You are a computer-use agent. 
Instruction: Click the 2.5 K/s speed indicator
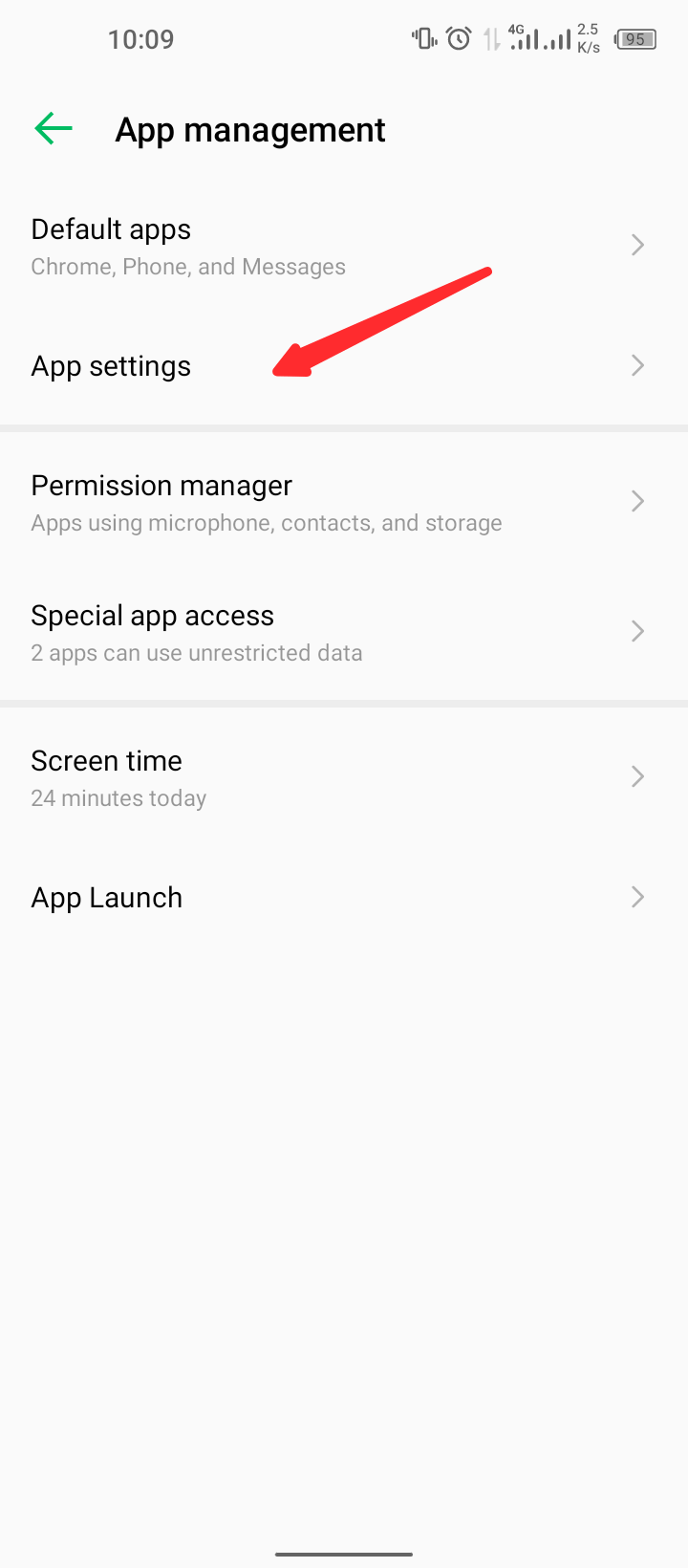(x=587, y=38)
